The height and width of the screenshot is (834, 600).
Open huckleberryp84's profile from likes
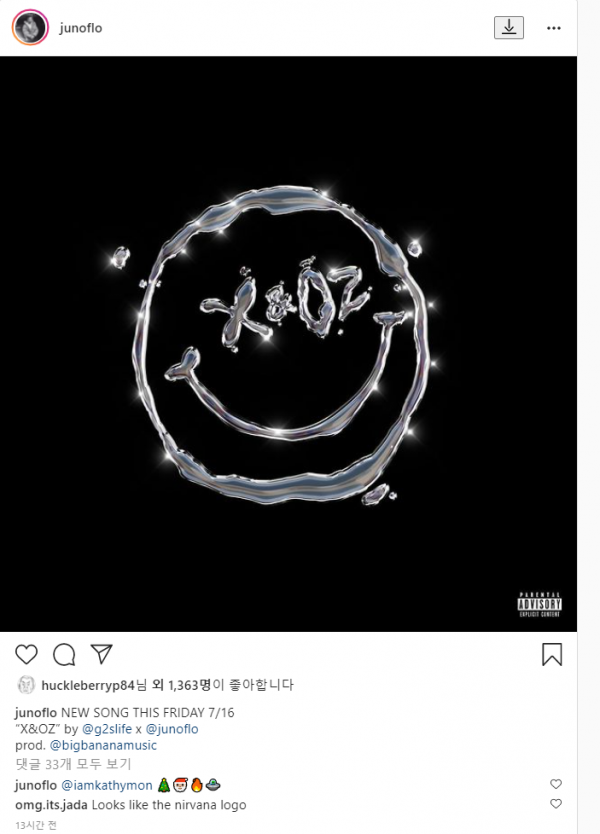[x=86, y=685]
